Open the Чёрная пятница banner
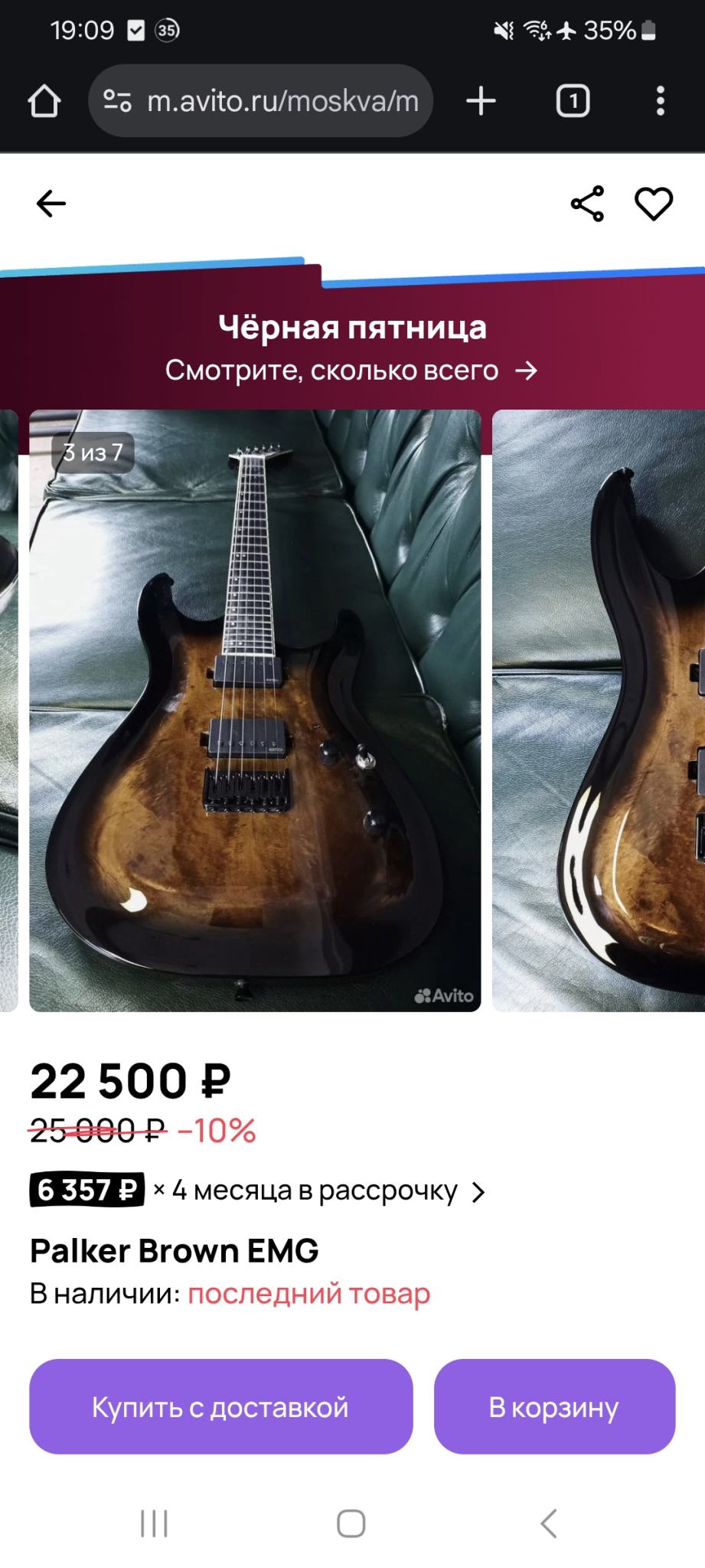The image size is (705, 1568). (352, 348)
